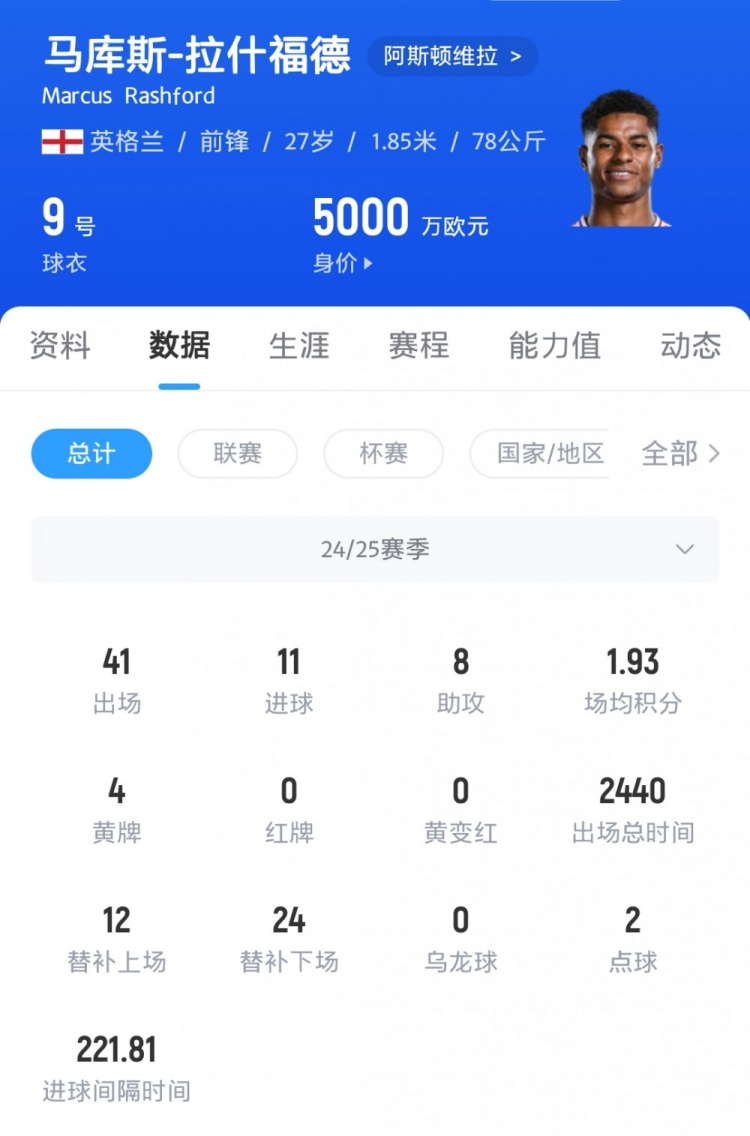Select the 数据 tab
Image resolution: width=750 pixels, height=1136 pixels.
point(179,346)
